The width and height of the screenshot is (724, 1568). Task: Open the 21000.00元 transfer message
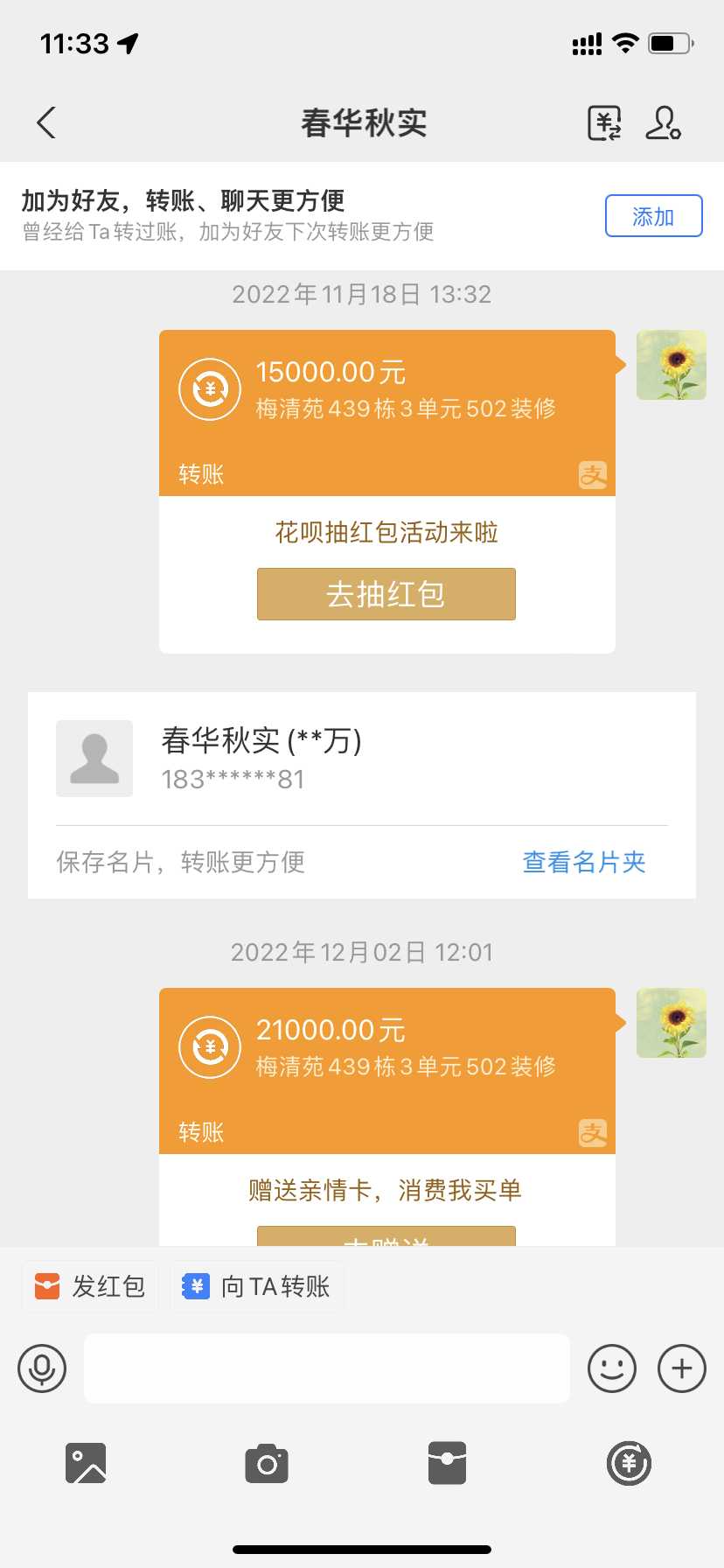pyautogui.click(x=386, y=1069)
